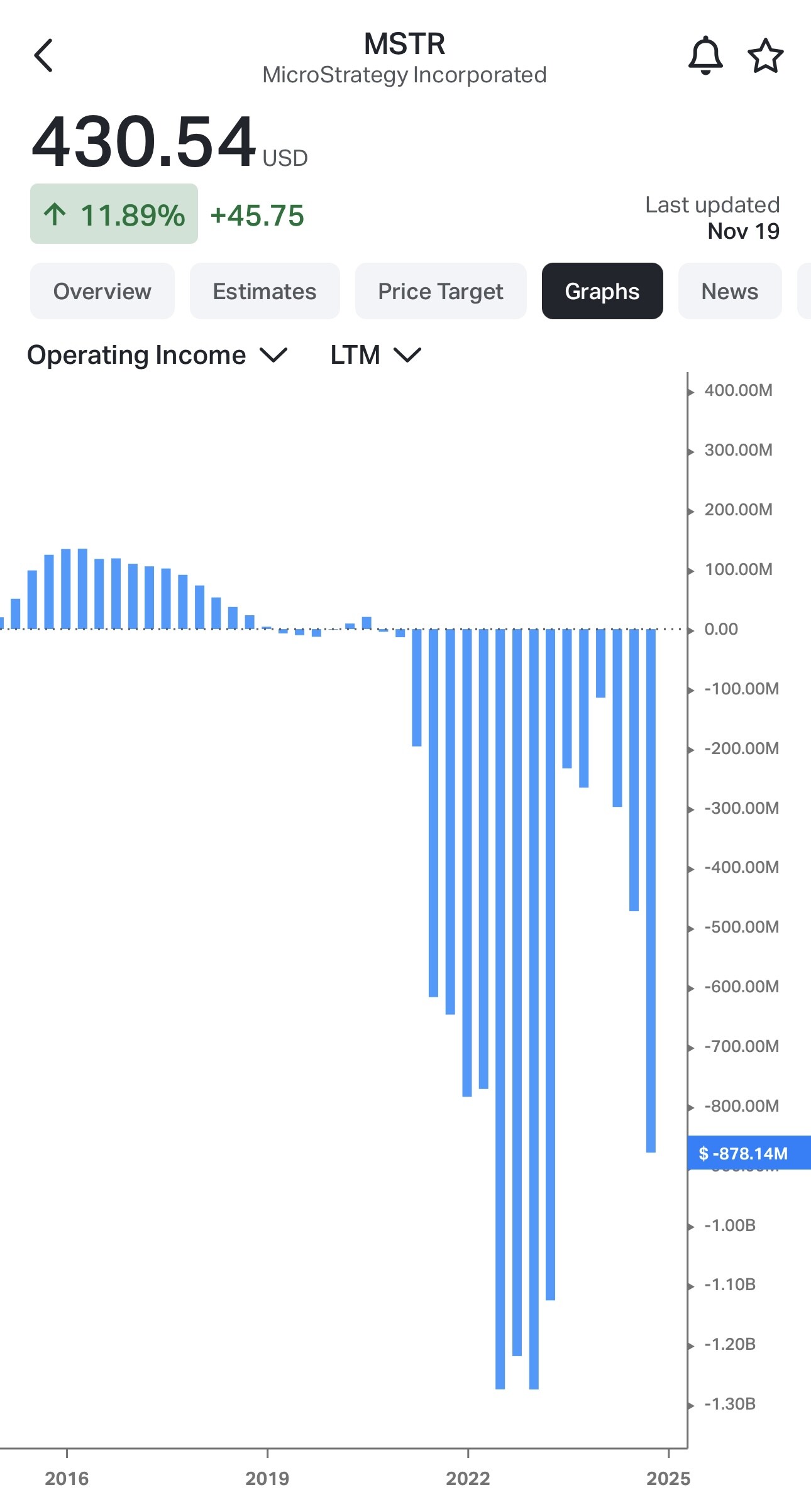Switch to the Overview tab
The image size is (811, 1512).
pyautogui.click(x=102, y=291)
